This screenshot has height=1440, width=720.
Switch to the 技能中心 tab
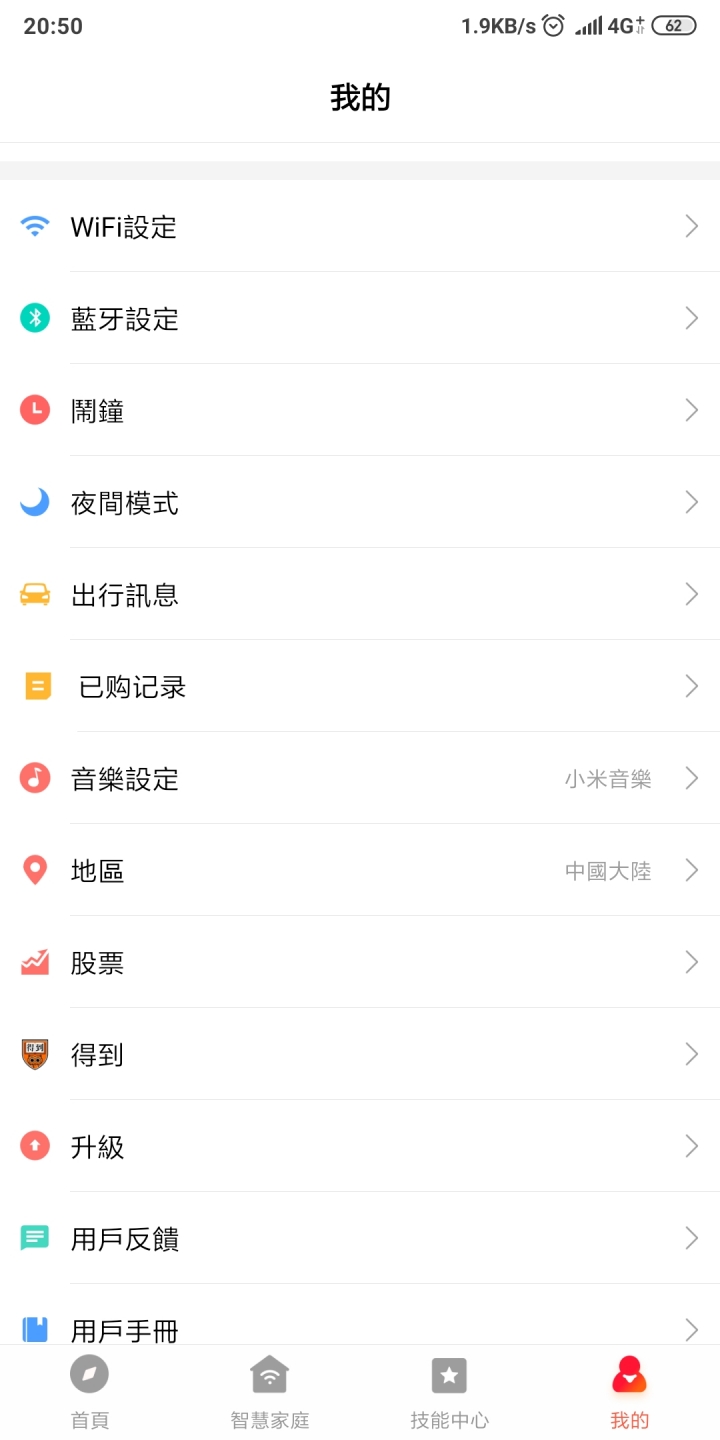coord(450,1393)
